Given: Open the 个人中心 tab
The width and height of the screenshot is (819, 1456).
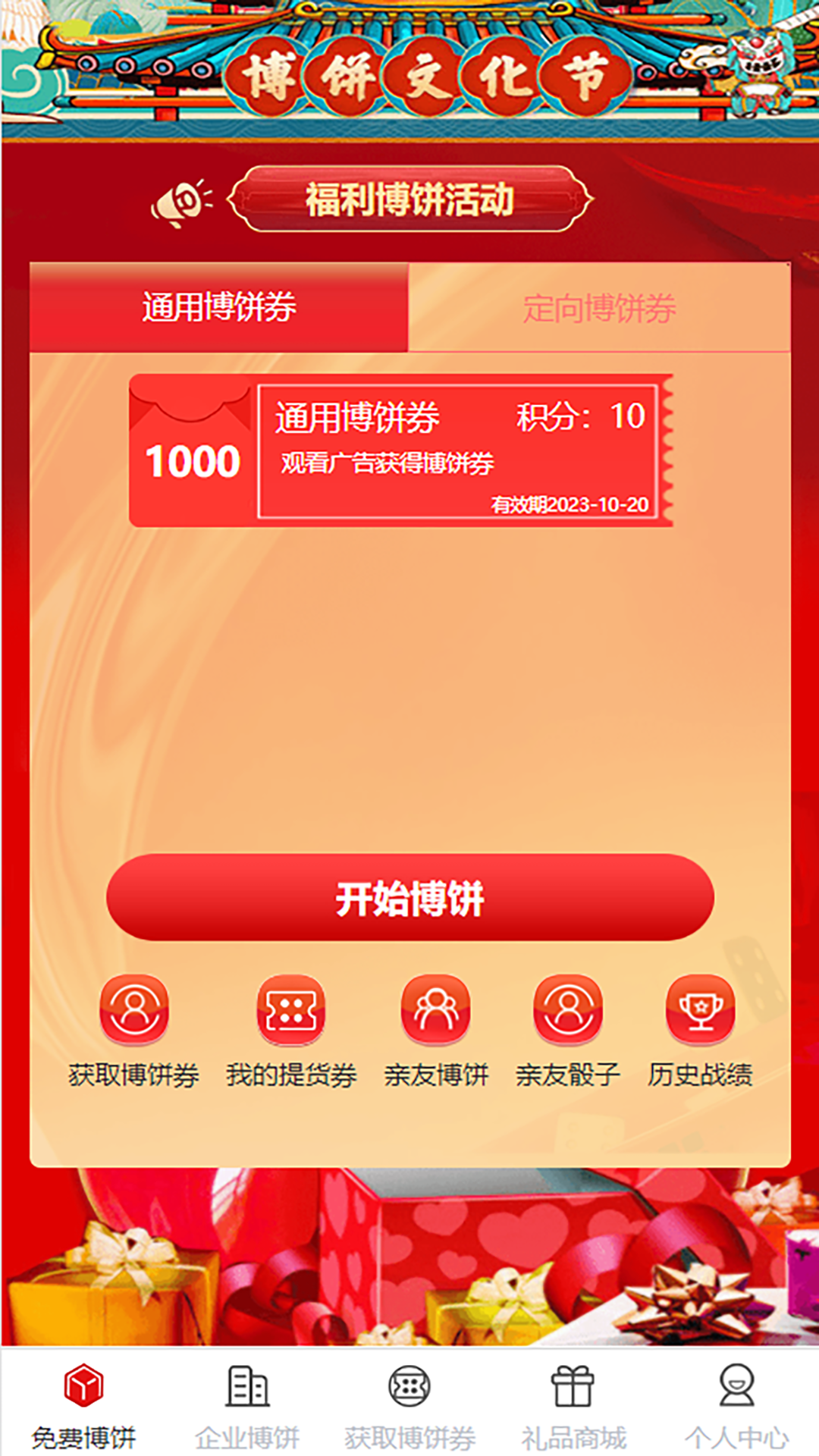Looking at the screenshot, I should point(736,1403).
